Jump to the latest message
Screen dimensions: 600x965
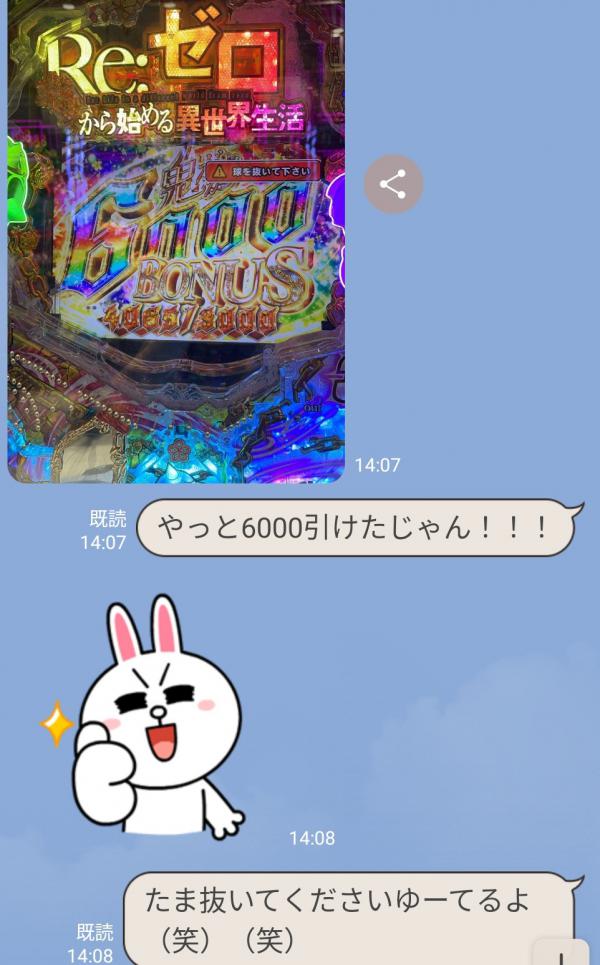pos(562,953)
